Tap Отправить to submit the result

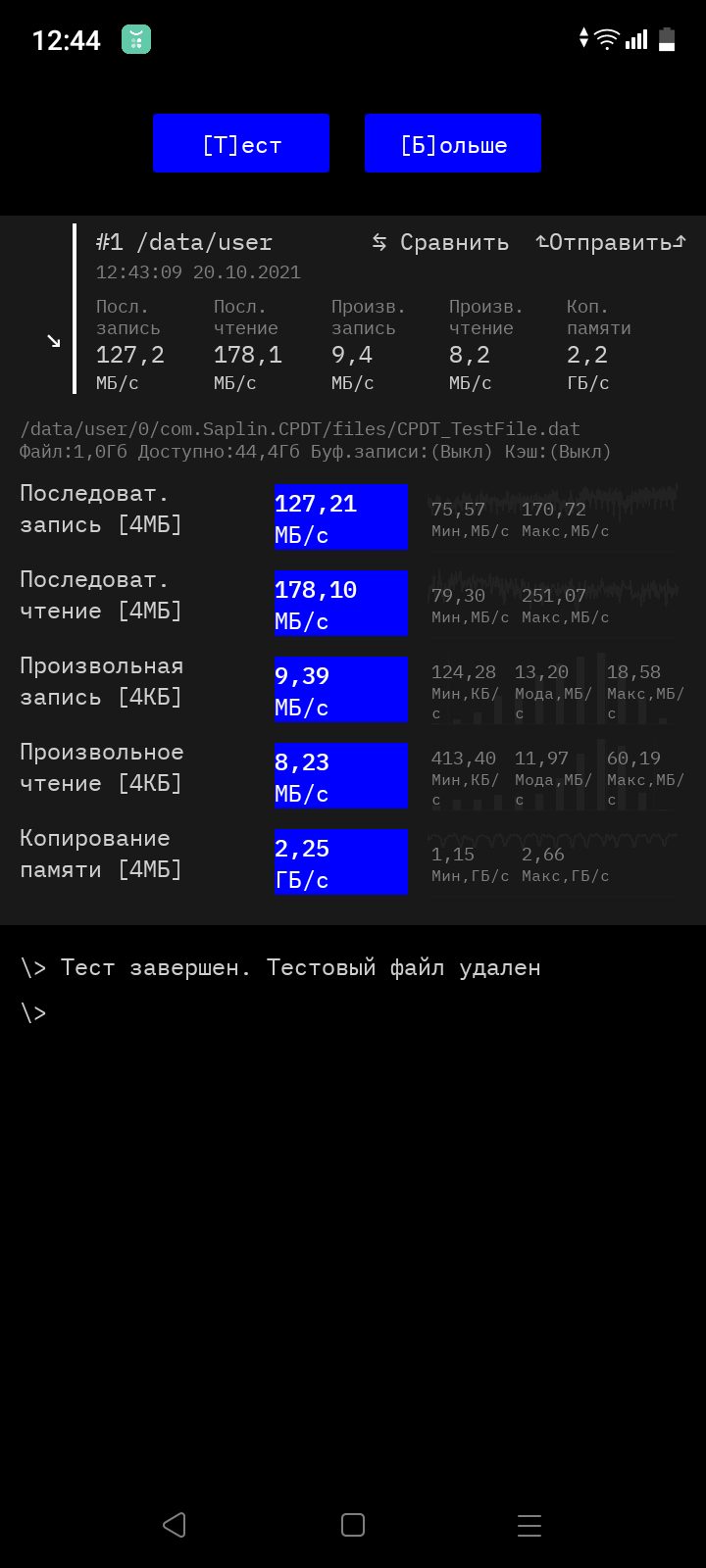[610, 242]
